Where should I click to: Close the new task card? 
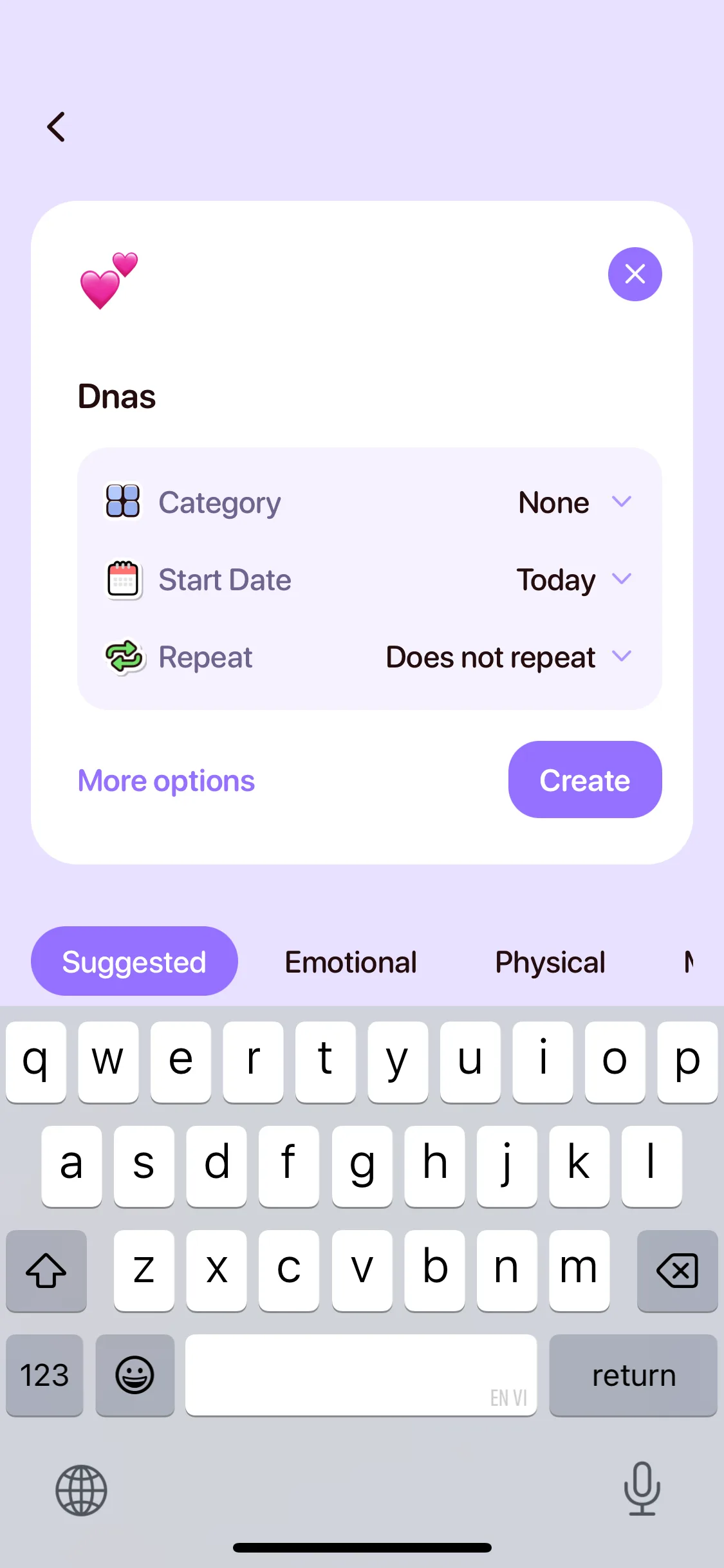635,274
